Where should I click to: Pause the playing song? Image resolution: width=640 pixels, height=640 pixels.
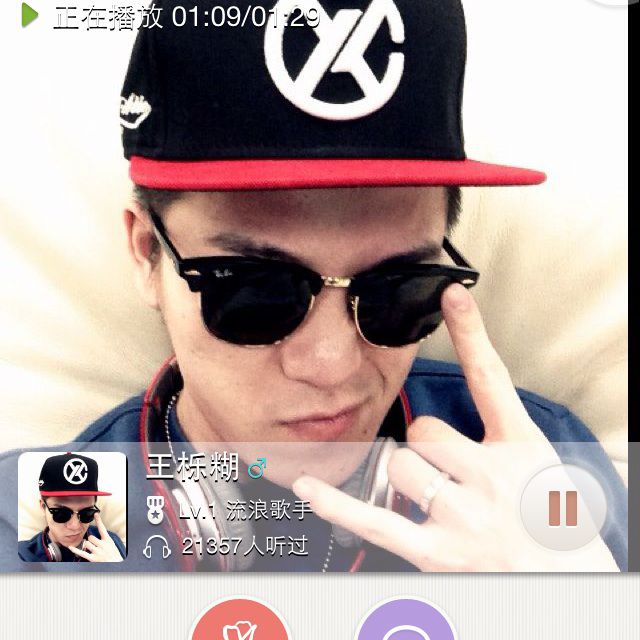point(562,508)
